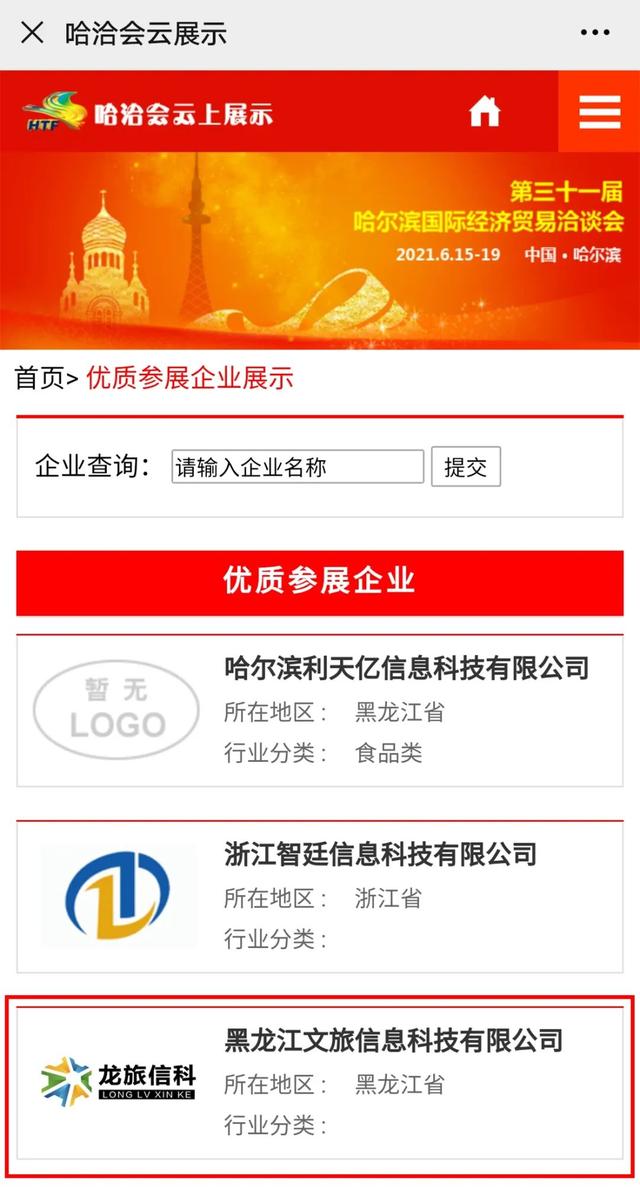Close the 哈洽会云展示 web page

(x=32, y=33)
